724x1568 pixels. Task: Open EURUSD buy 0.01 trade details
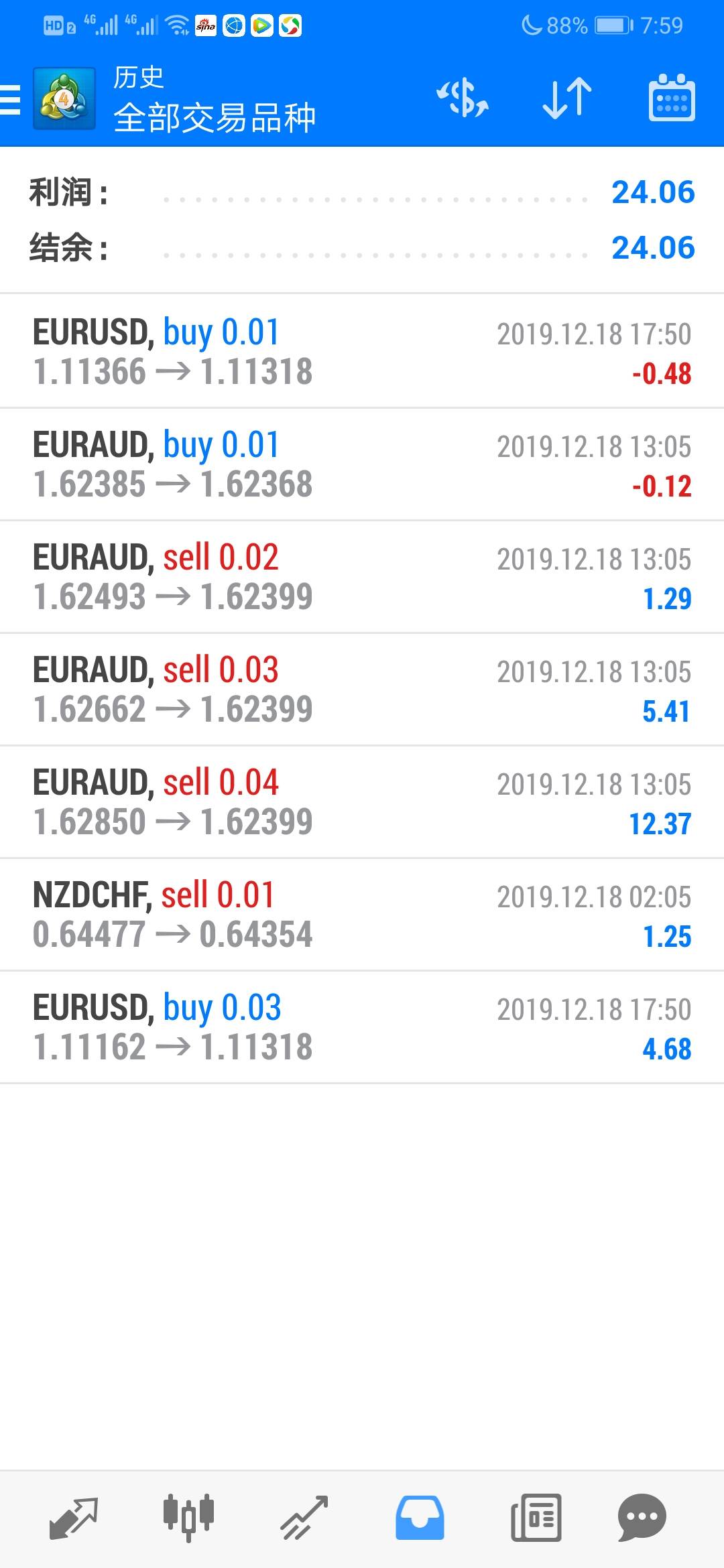pos(362,352)
